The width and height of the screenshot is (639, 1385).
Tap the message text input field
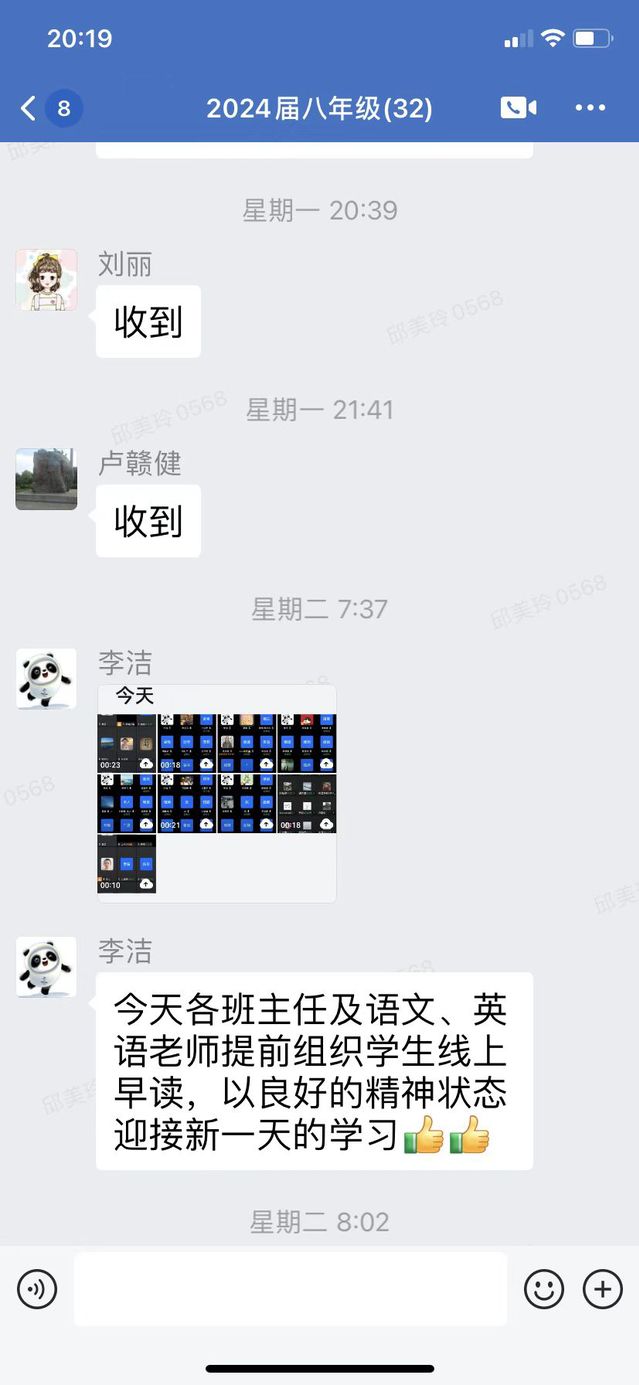point(291,1289)
